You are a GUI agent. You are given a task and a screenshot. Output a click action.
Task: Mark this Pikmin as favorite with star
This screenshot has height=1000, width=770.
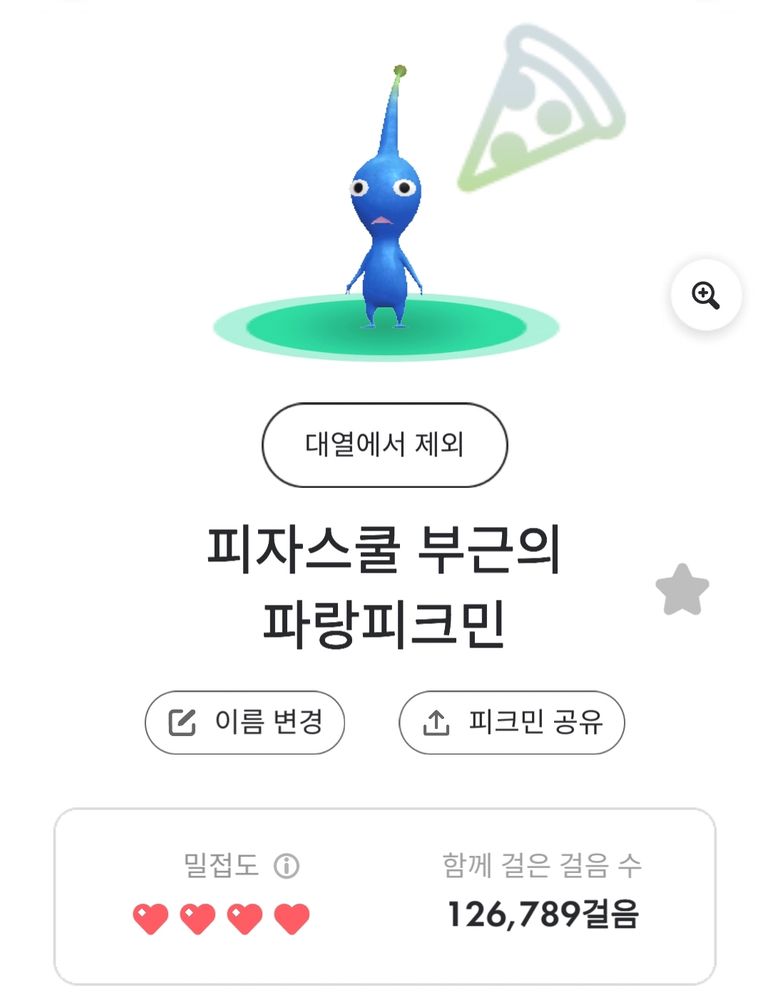pos(682,590)
